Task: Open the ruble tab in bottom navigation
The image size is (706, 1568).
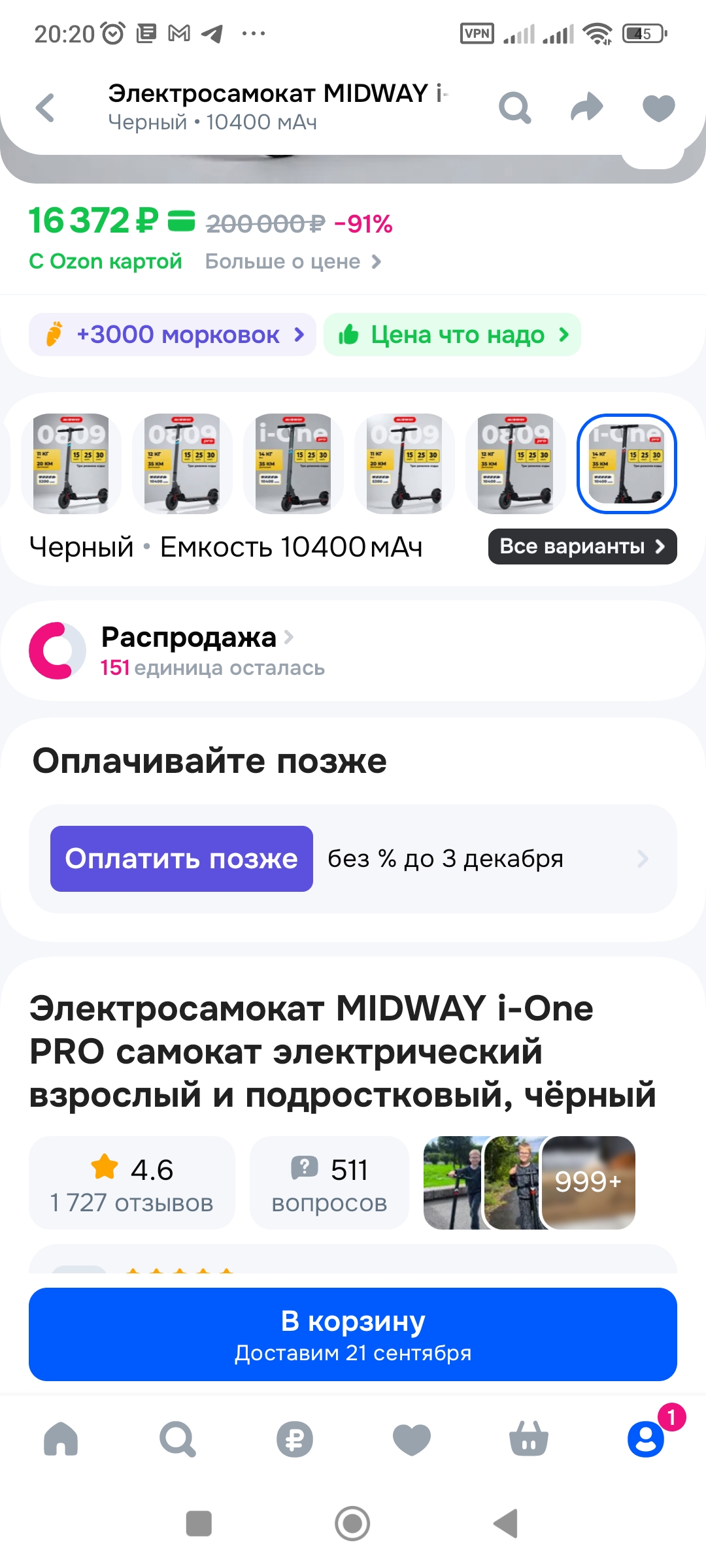Action: coord(295,1439)
